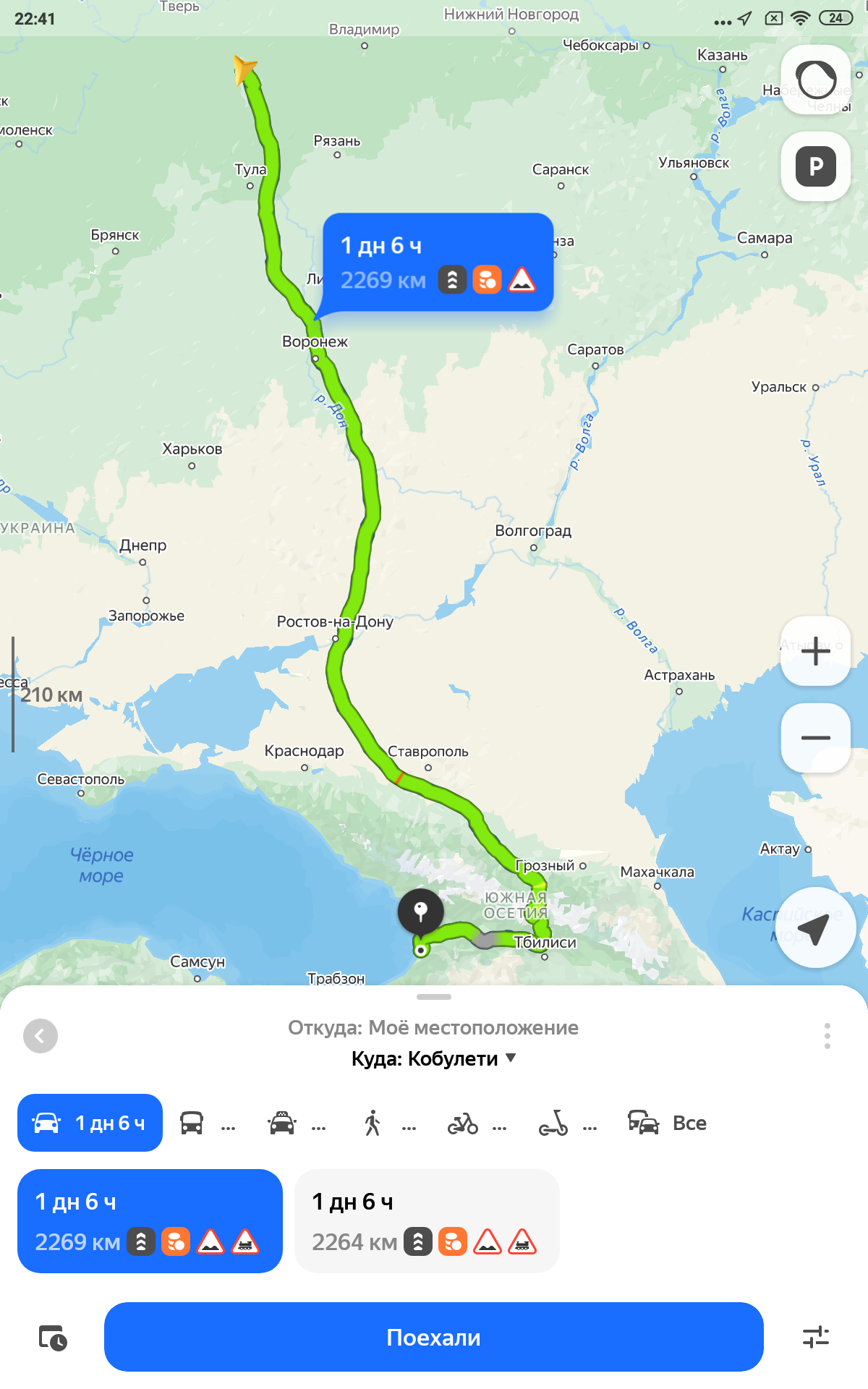
Task: Toggle the parking layer button
Action: [816, 166]
